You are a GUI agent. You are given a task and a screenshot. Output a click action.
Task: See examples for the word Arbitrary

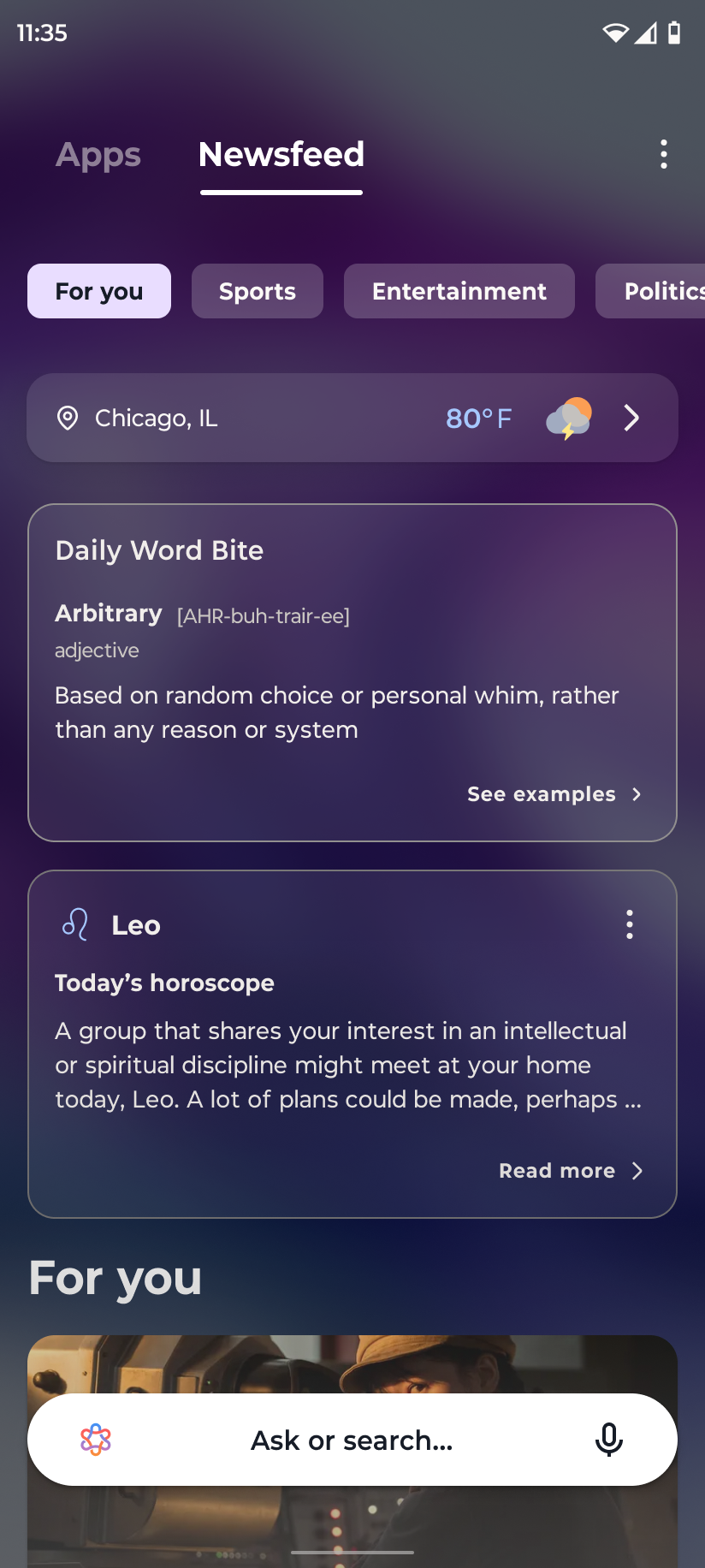(x=554, y=794)
